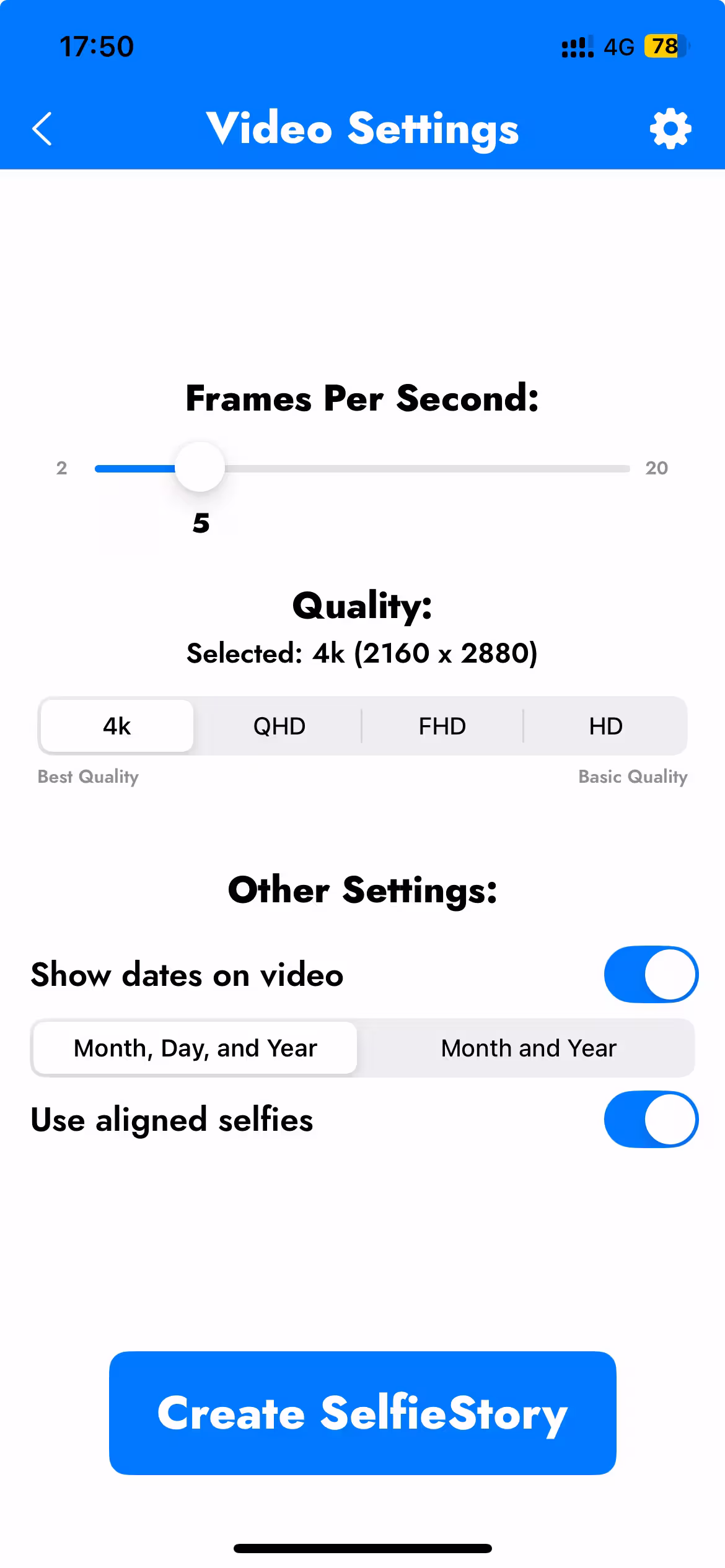Screen dimensions: 725x1568
Task: Tap the cellular signal strength icon
Action: click(576, 46)
